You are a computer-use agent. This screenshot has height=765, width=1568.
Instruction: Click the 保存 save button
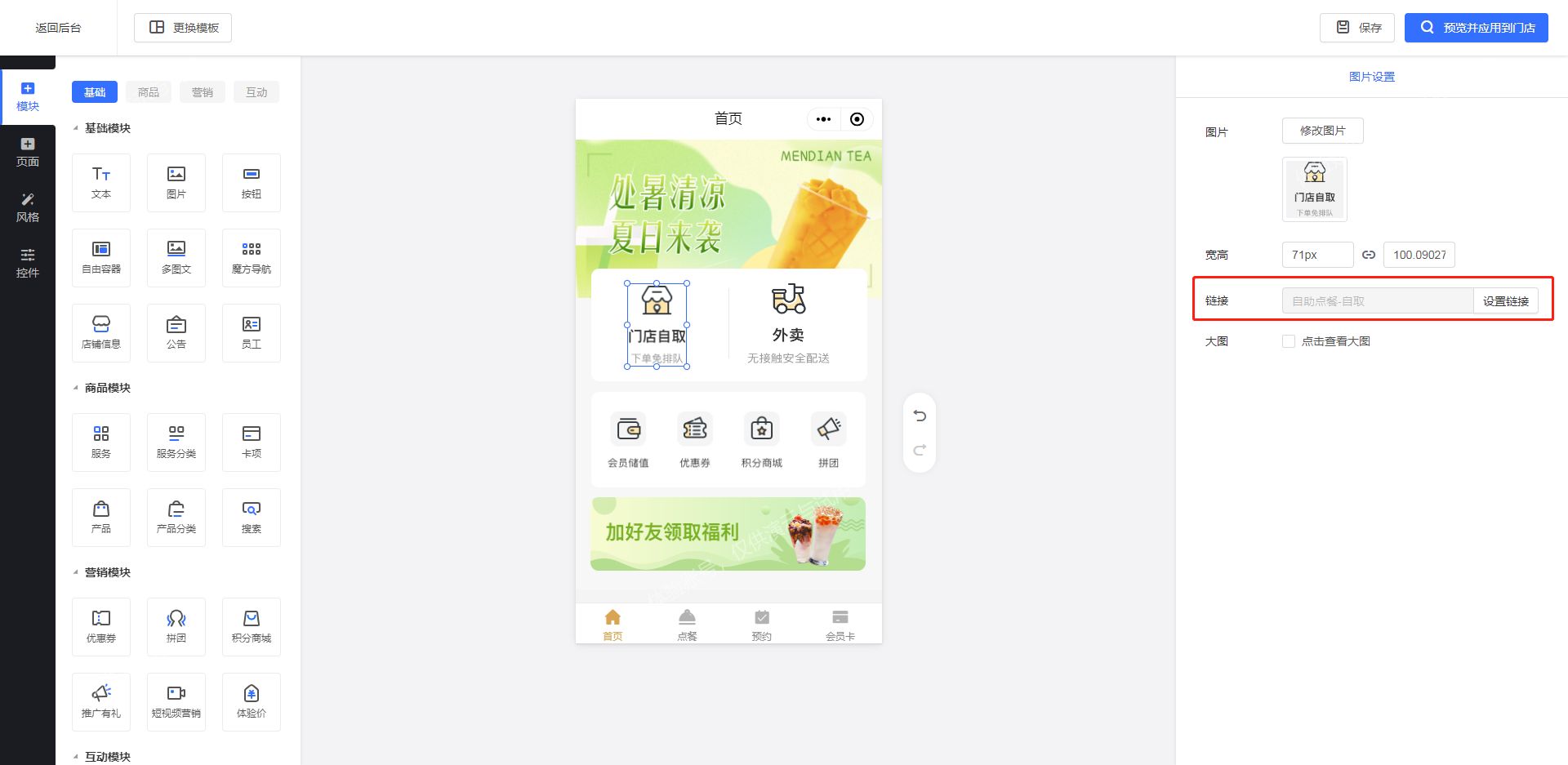pyautogui.click(x=1359, y=28)
